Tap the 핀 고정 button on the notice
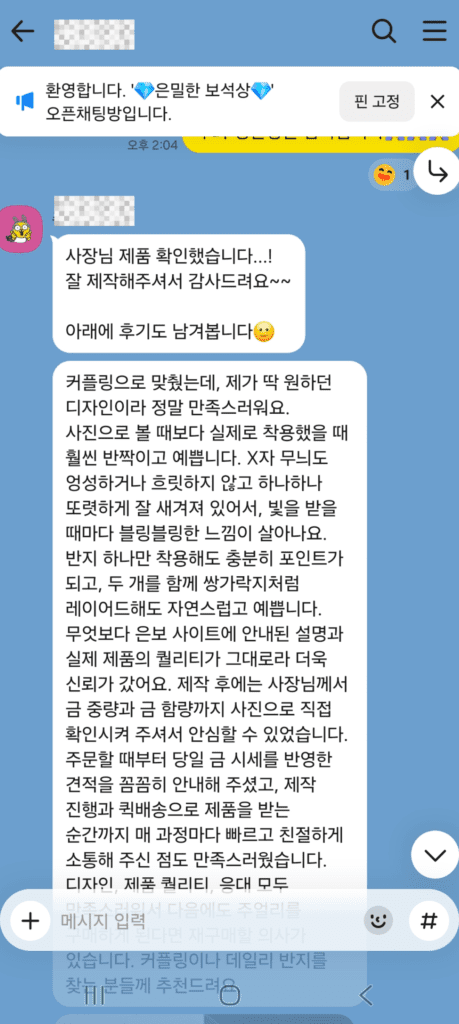The width and height of the screenshot is (459, 1024). pyautogui.click(x=377, y=101)
